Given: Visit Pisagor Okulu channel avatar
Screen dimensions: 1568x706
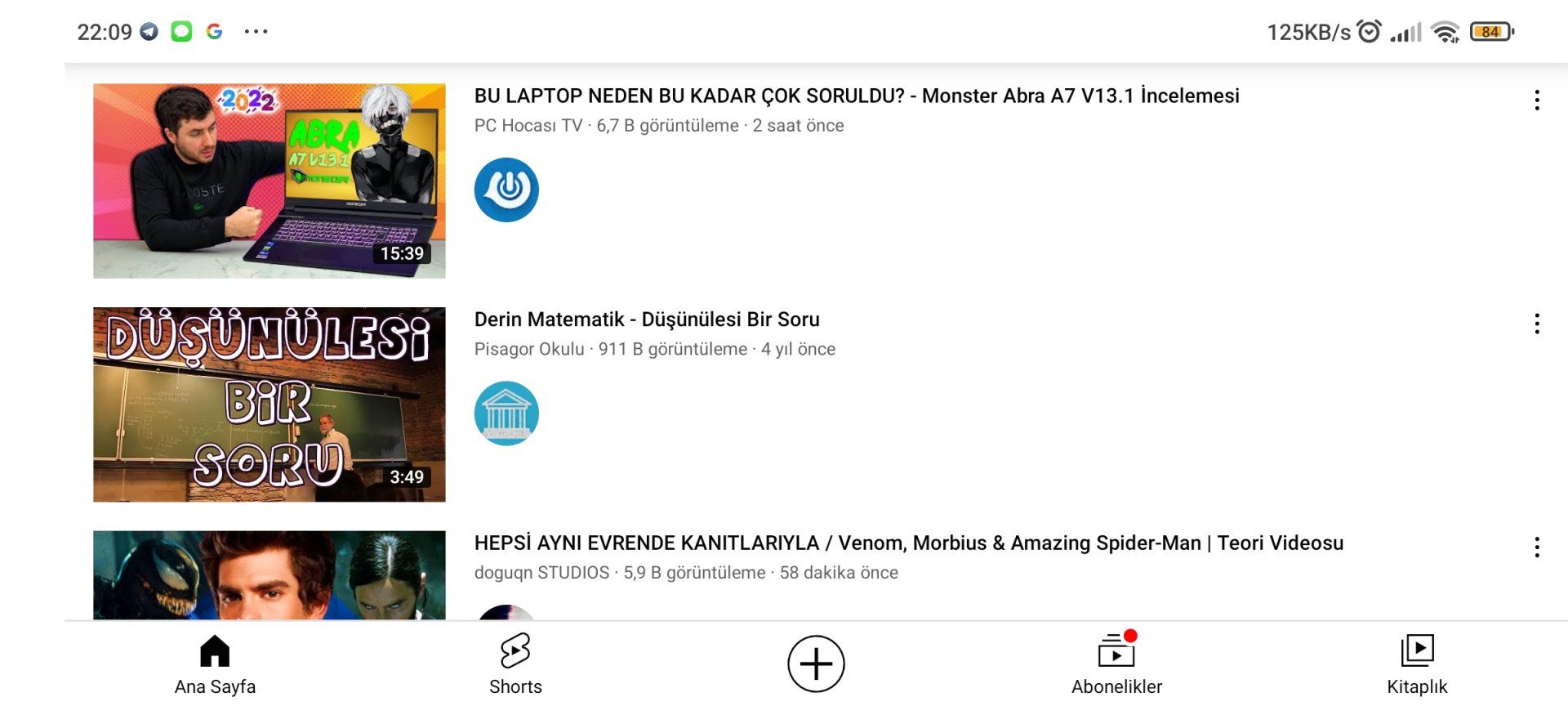Looking at the screenshot, I should pyautogui.click(x=506, y=413).
